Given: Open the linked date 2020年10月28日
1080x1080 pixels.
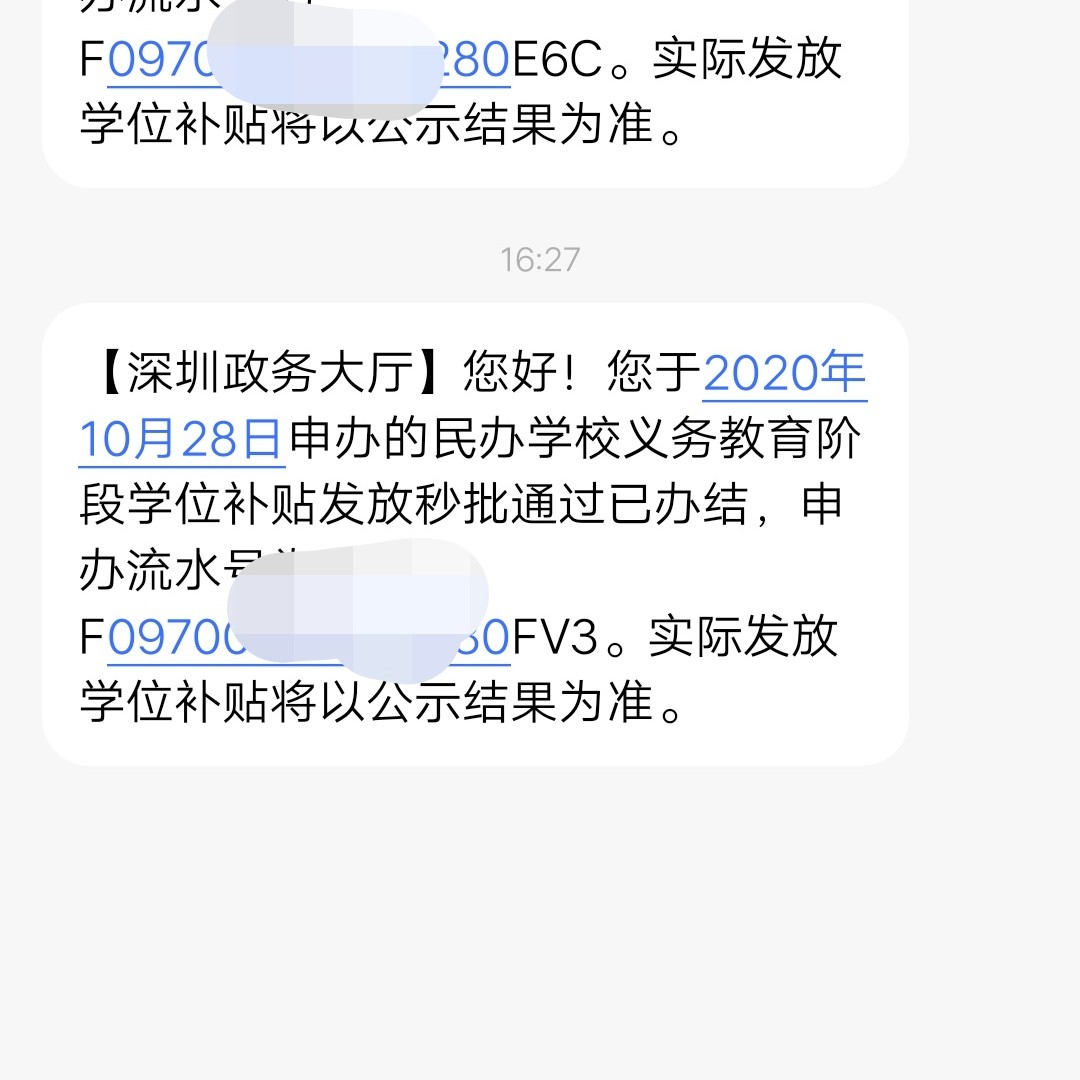Looking at the screenshot, I should tap(785, 376).
